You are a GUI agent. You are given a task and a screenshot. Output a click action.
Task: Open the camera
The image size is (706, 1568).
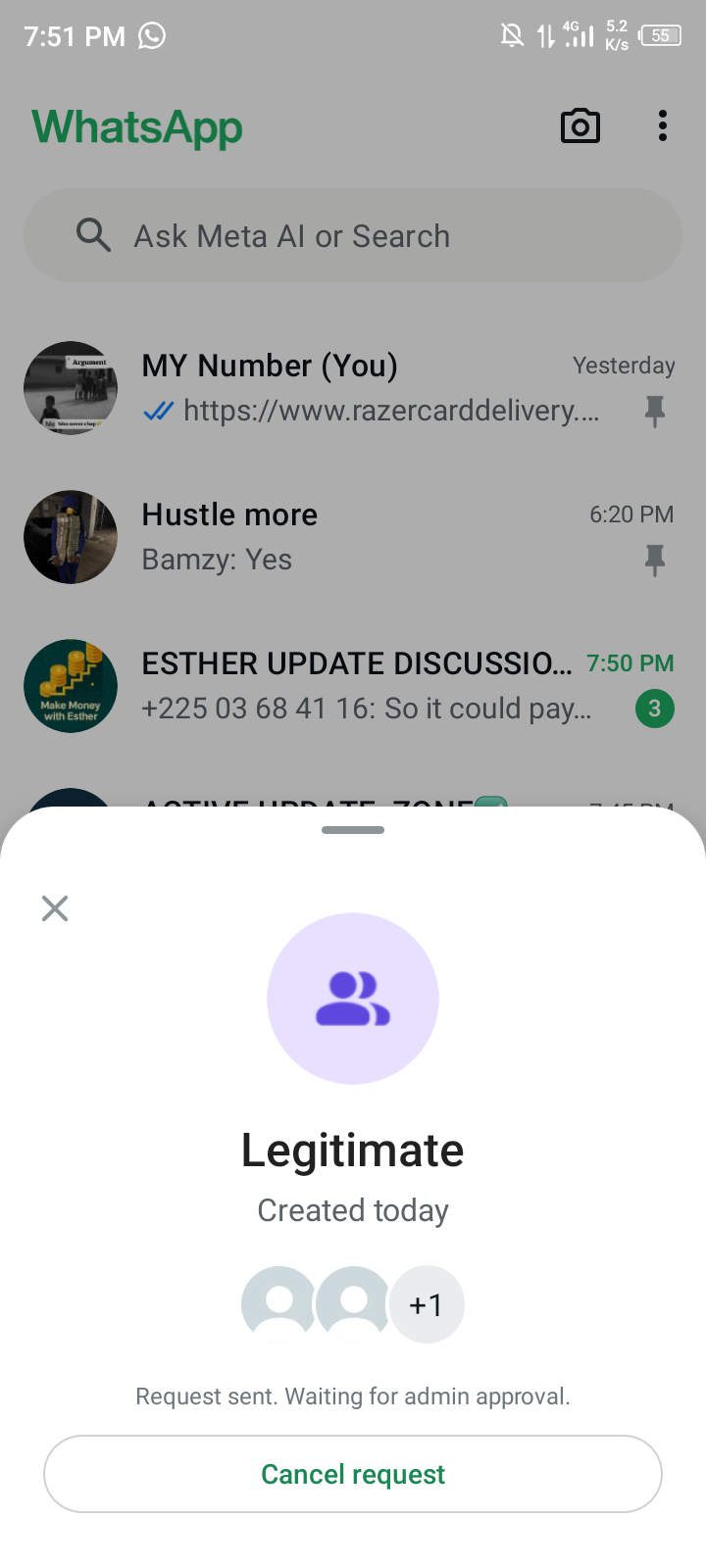click(x=580, y=126)
